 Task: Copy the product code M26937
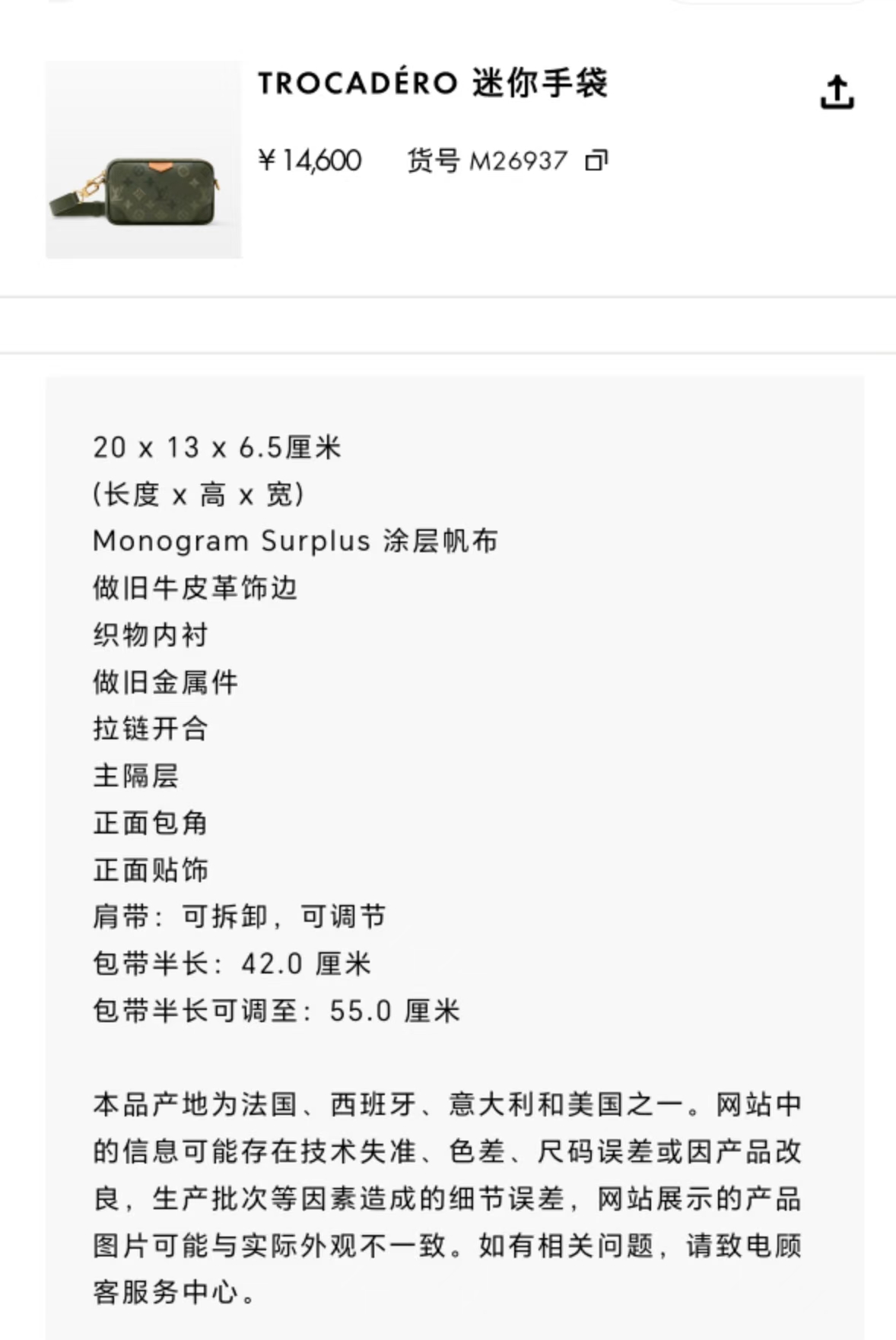[x=596, y=161]
